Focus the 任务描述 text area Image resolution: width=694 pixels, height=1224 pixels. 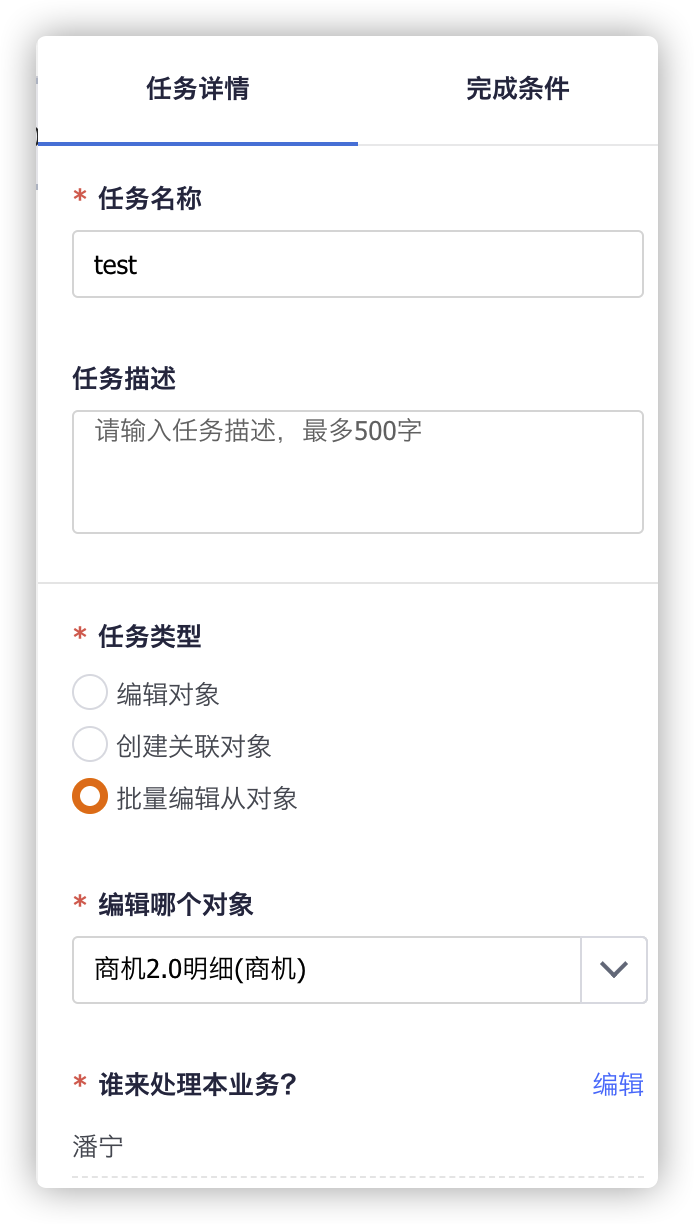pyautogui.click(x=357, y=471)
